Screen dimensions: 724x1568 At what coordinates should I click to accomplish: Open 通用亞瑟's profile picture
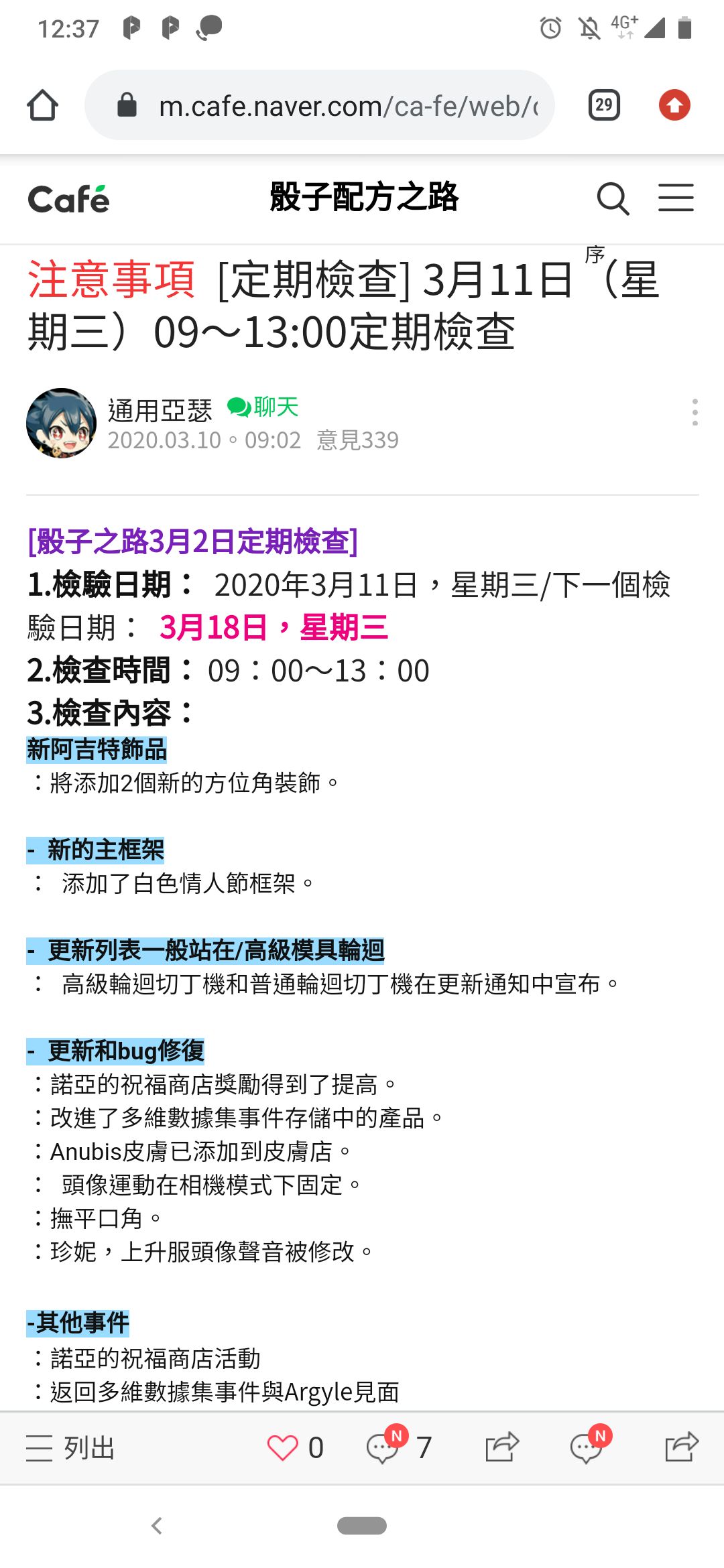[61, 423]
